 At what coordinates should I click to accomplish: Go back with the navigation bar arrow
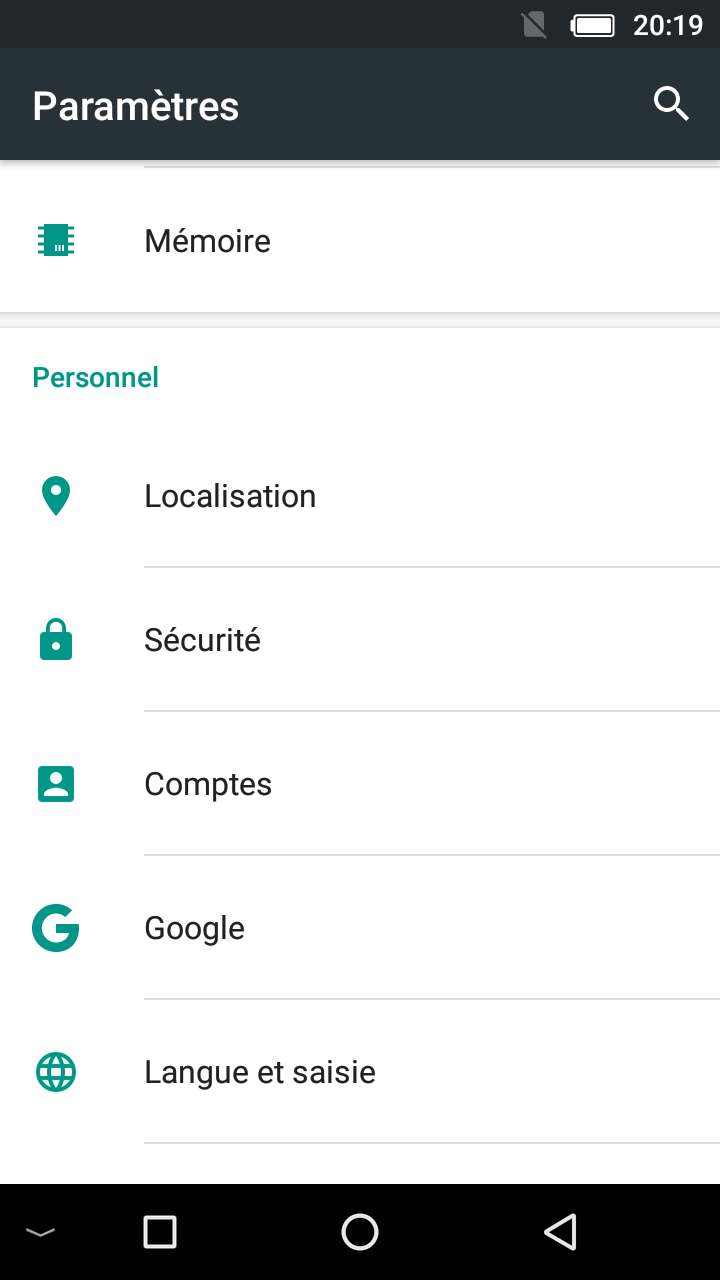560,1232
